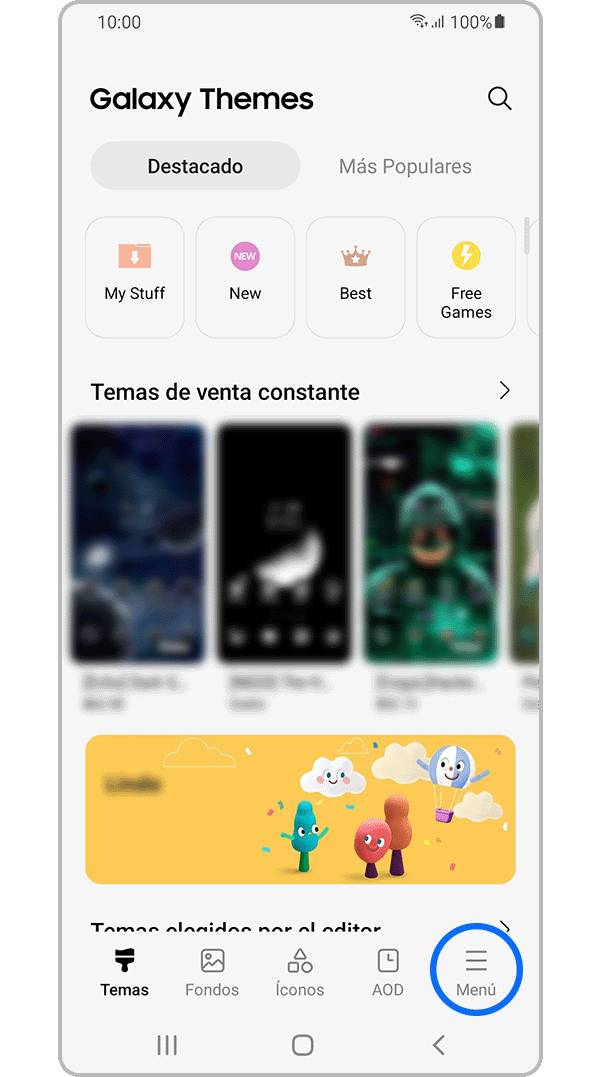Switch to the Fondos tab

click(212, 973)
